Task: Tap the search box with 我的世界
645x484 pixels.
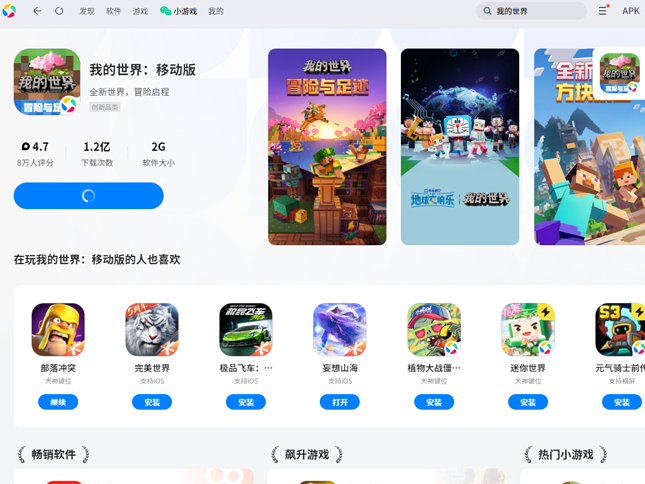Action: click(530, 11)
